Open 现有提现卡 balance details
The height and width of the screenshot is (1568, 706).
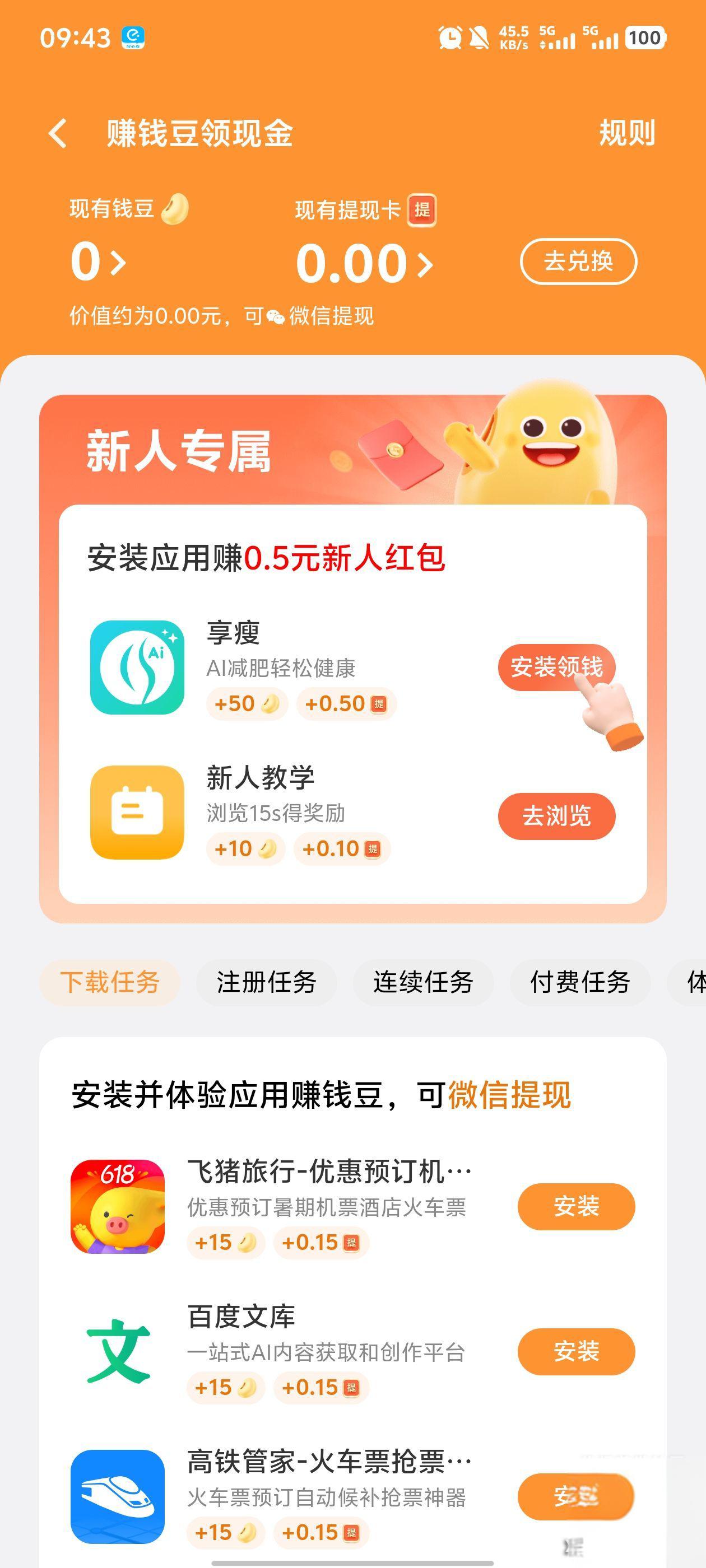[x=364, y=263]
